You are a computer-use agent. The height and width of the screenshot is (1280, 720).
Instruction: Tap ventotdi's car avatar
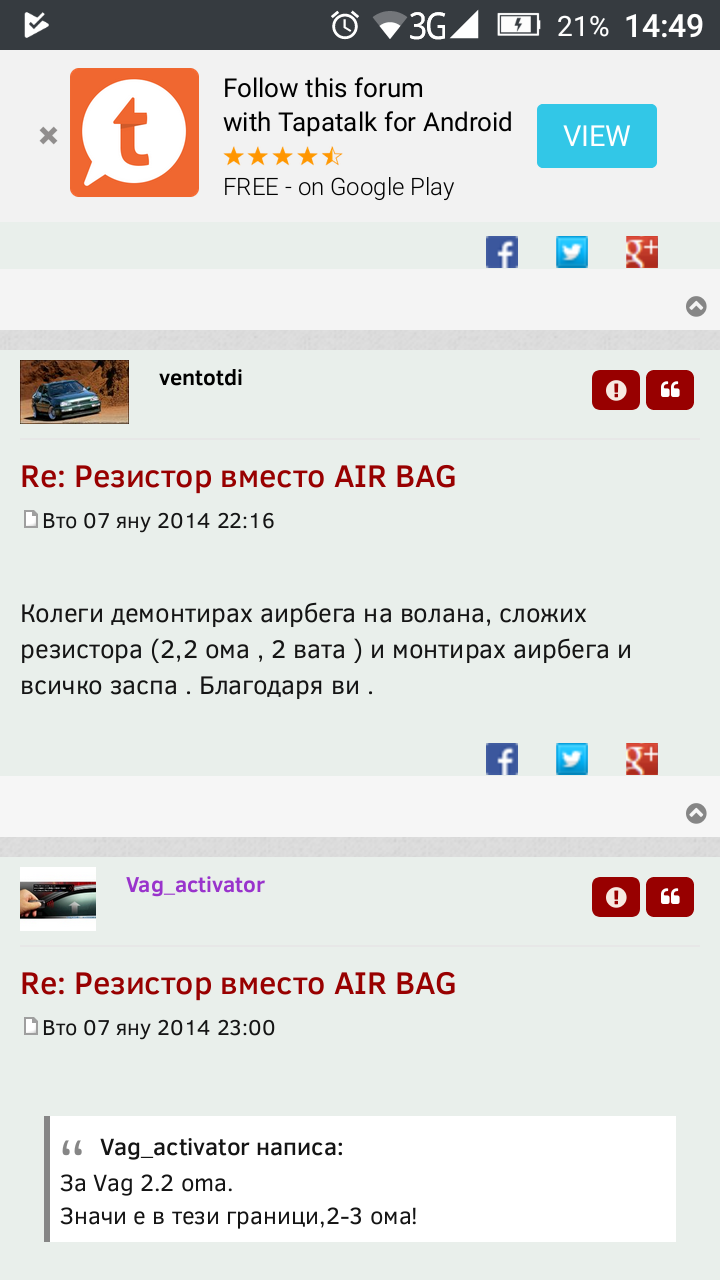tap(74, 392)
